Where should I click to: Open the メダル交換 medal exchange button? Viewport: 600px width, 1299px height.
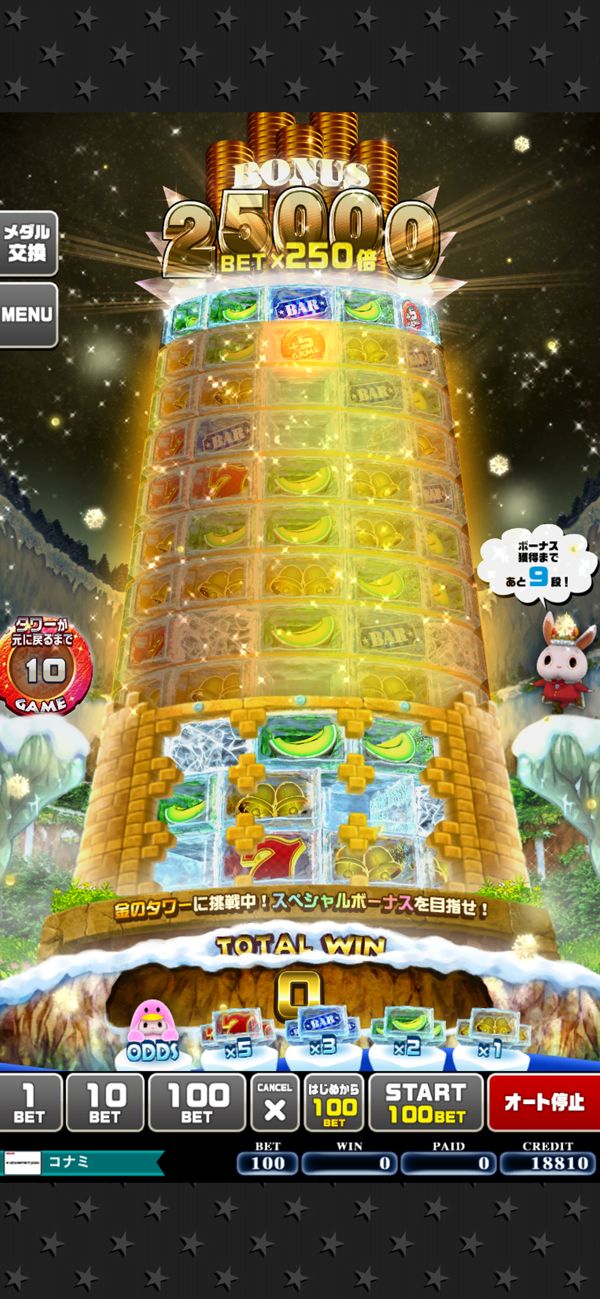click(x=27, y=243)
